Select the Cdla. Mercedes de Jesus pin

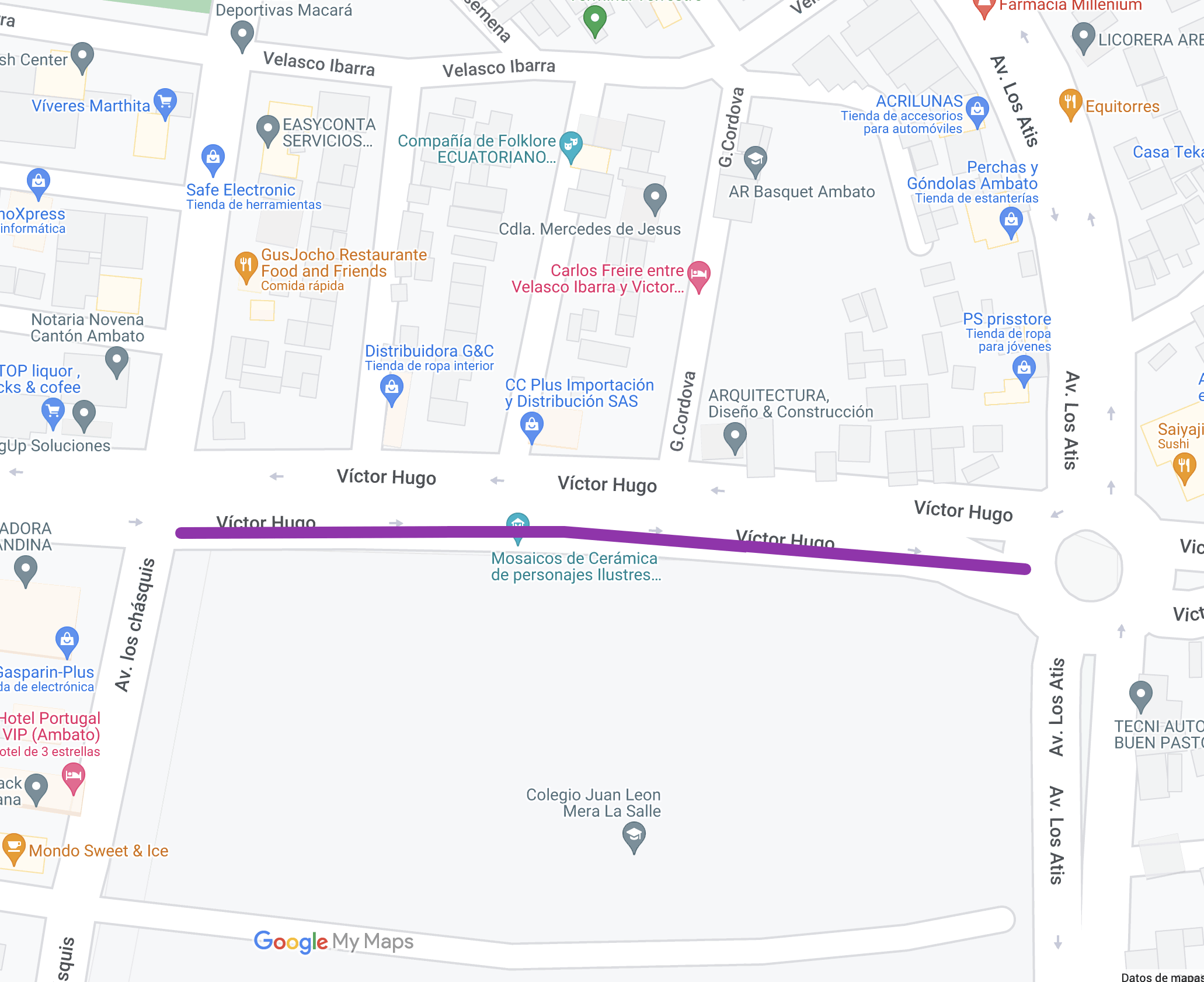click(655, 197)
